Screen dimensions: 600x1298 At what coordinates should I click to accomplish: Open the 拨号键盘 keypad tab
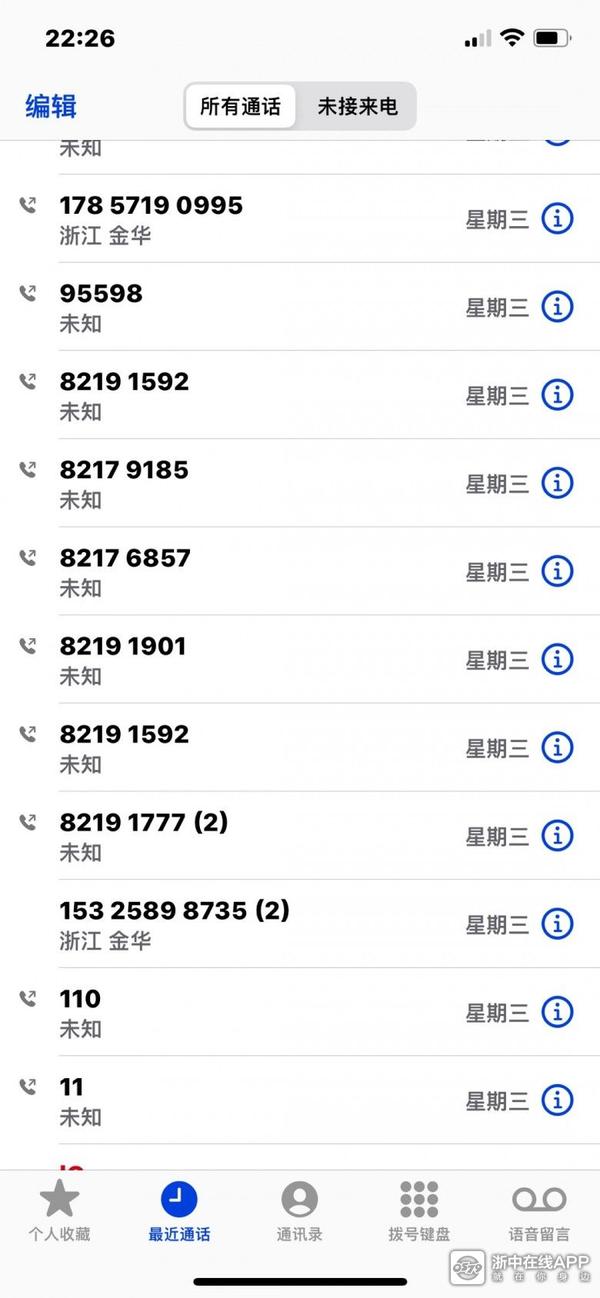(419, 1210)
